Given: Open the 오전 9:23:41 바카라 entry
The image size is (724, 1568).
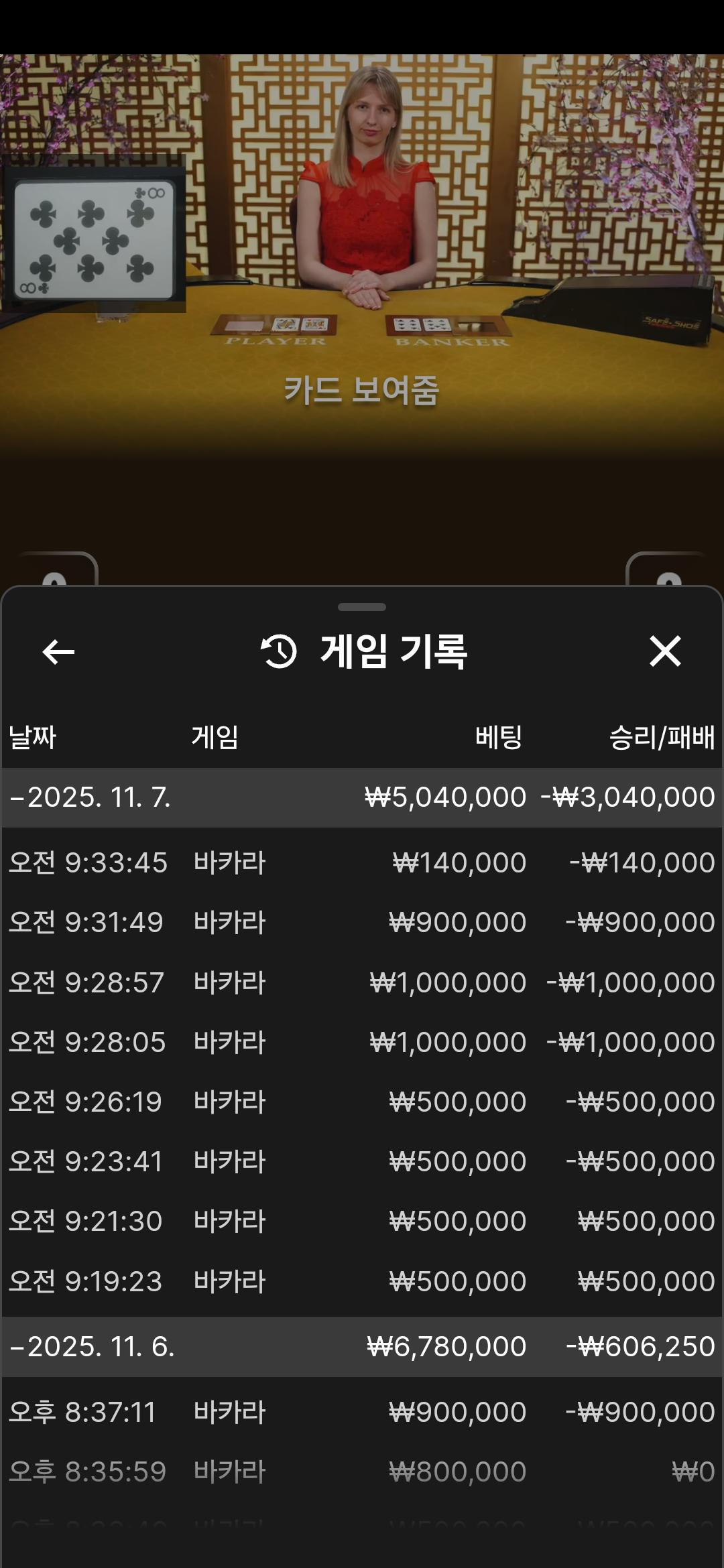Looking at the screenshot, I should pos(362,1161).
